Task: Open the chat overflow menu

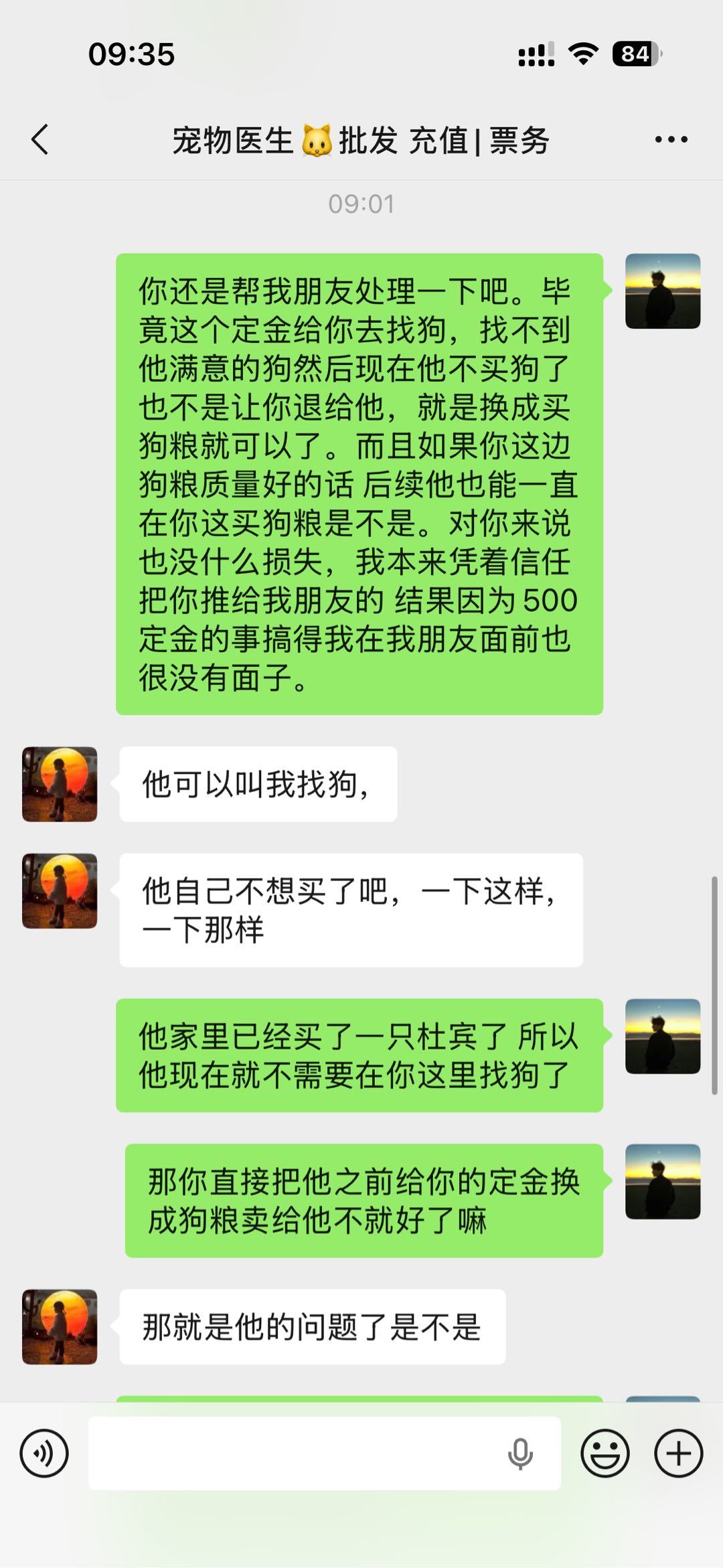Action: coord(671,140)
